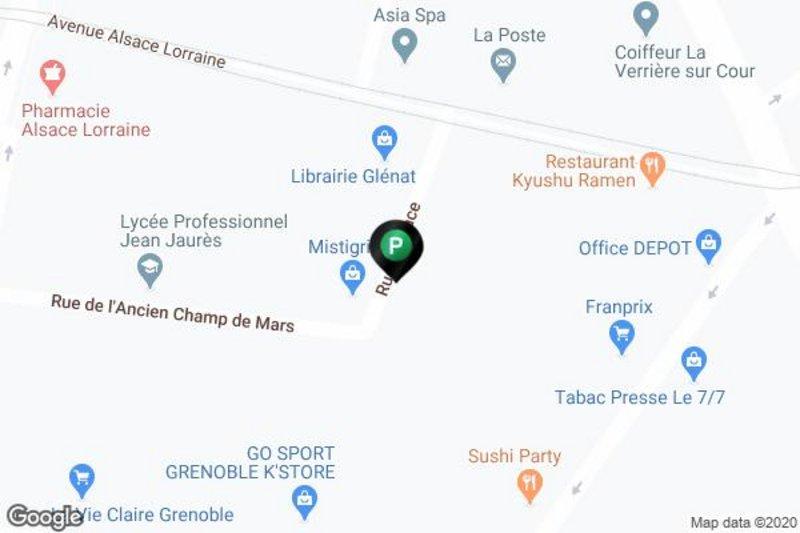Image resolution: width=800 pixels, height=533 pixels.
Task: Select the Restaurant Kyushu Ramen pin
Action: [x=653, y=168]
